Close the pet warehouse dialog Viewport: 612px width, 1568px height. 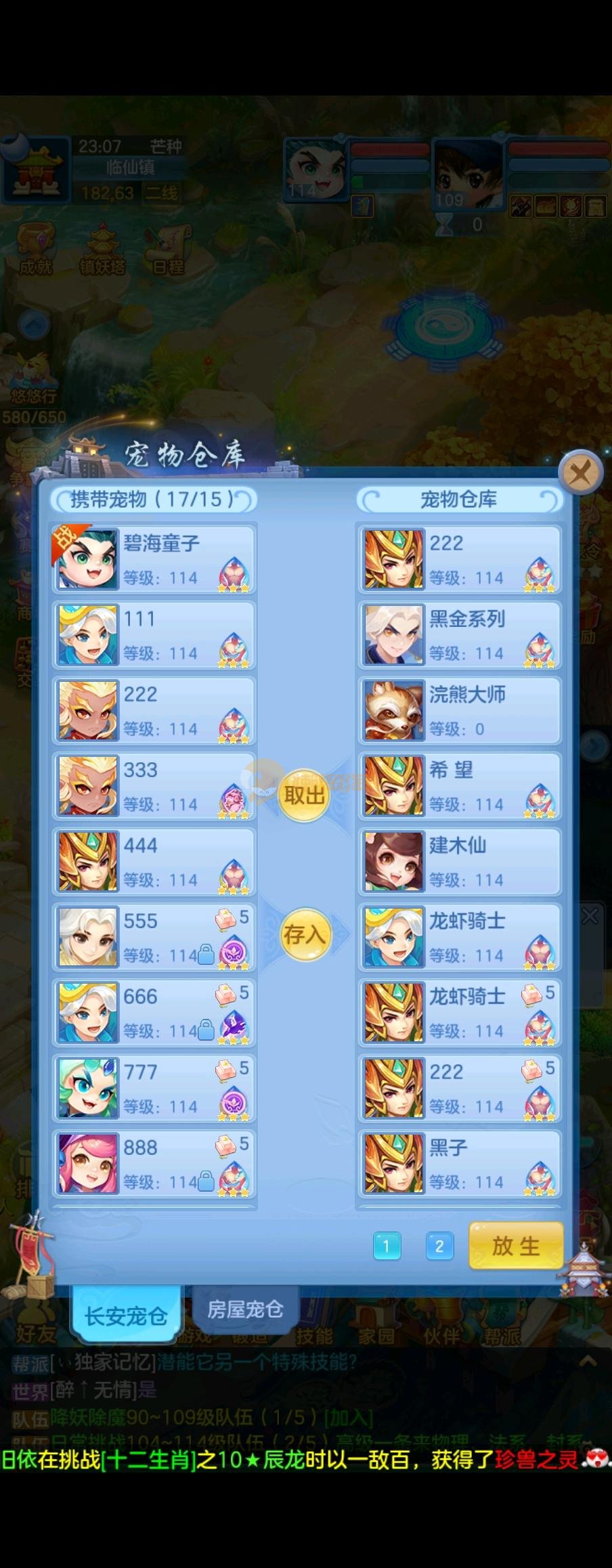pos(580,473)
